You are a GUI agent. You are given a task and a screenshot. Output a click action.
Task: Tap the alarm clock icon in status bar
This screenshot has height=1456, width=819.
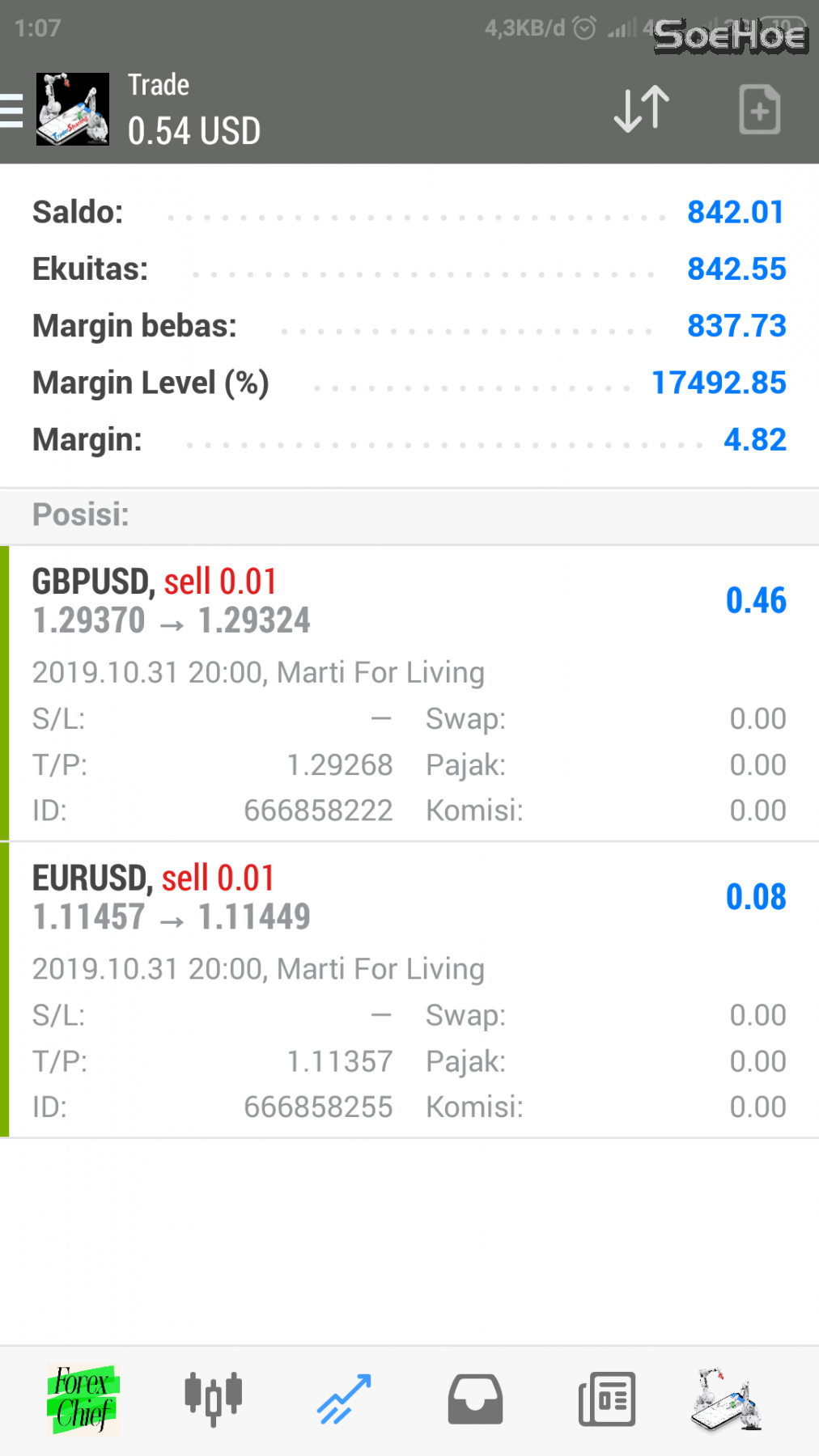[583, 27]
